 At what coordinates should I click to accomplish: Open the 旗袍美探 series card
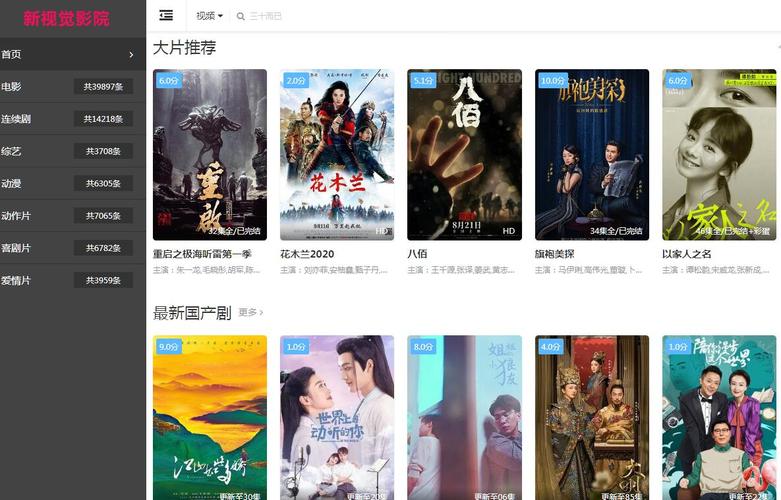click(592, 155)
